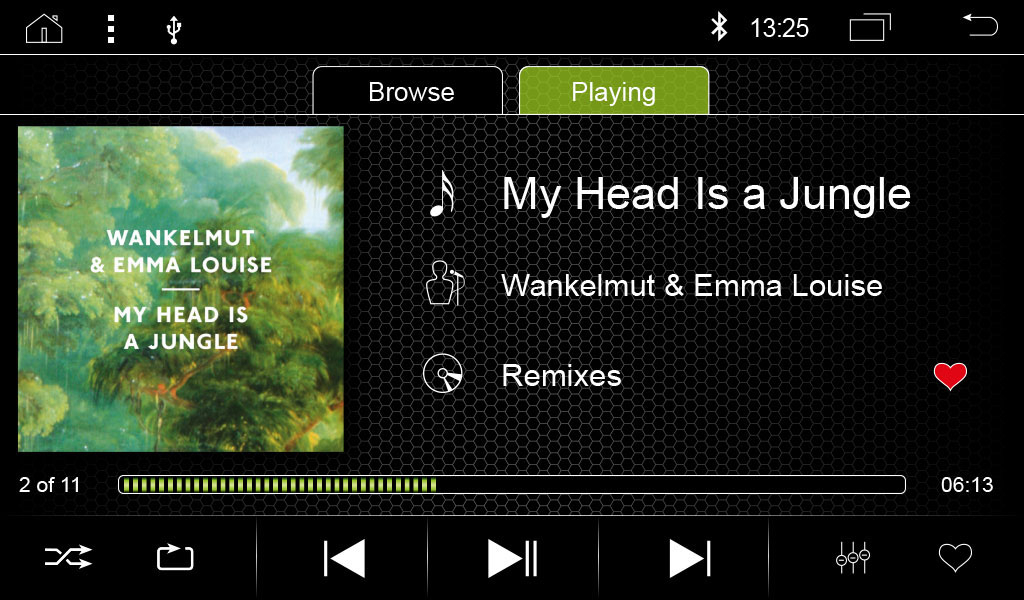Go back using the return arrow
Screen dimensions: 1024x600
pos(980,26)
